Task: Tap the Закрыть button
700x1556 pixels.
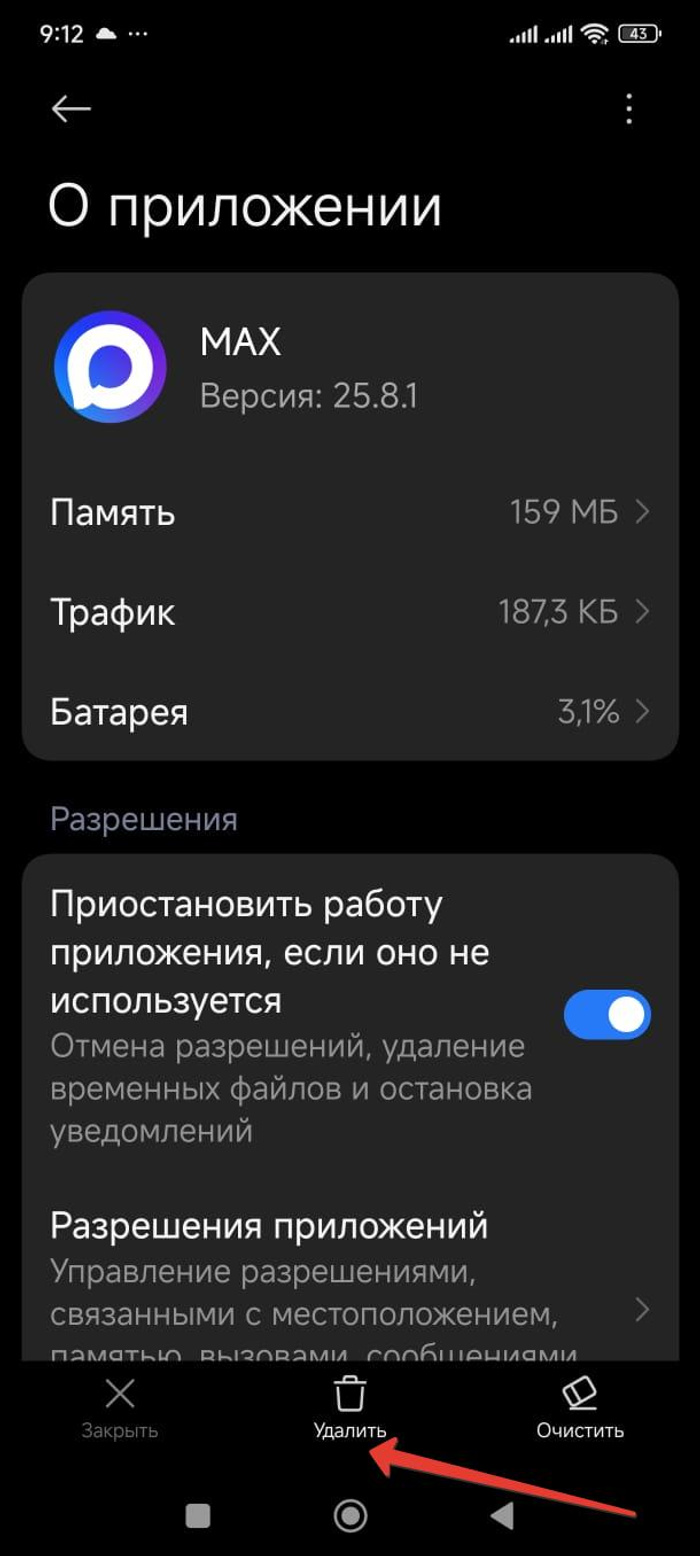Action: (120, 1408)
